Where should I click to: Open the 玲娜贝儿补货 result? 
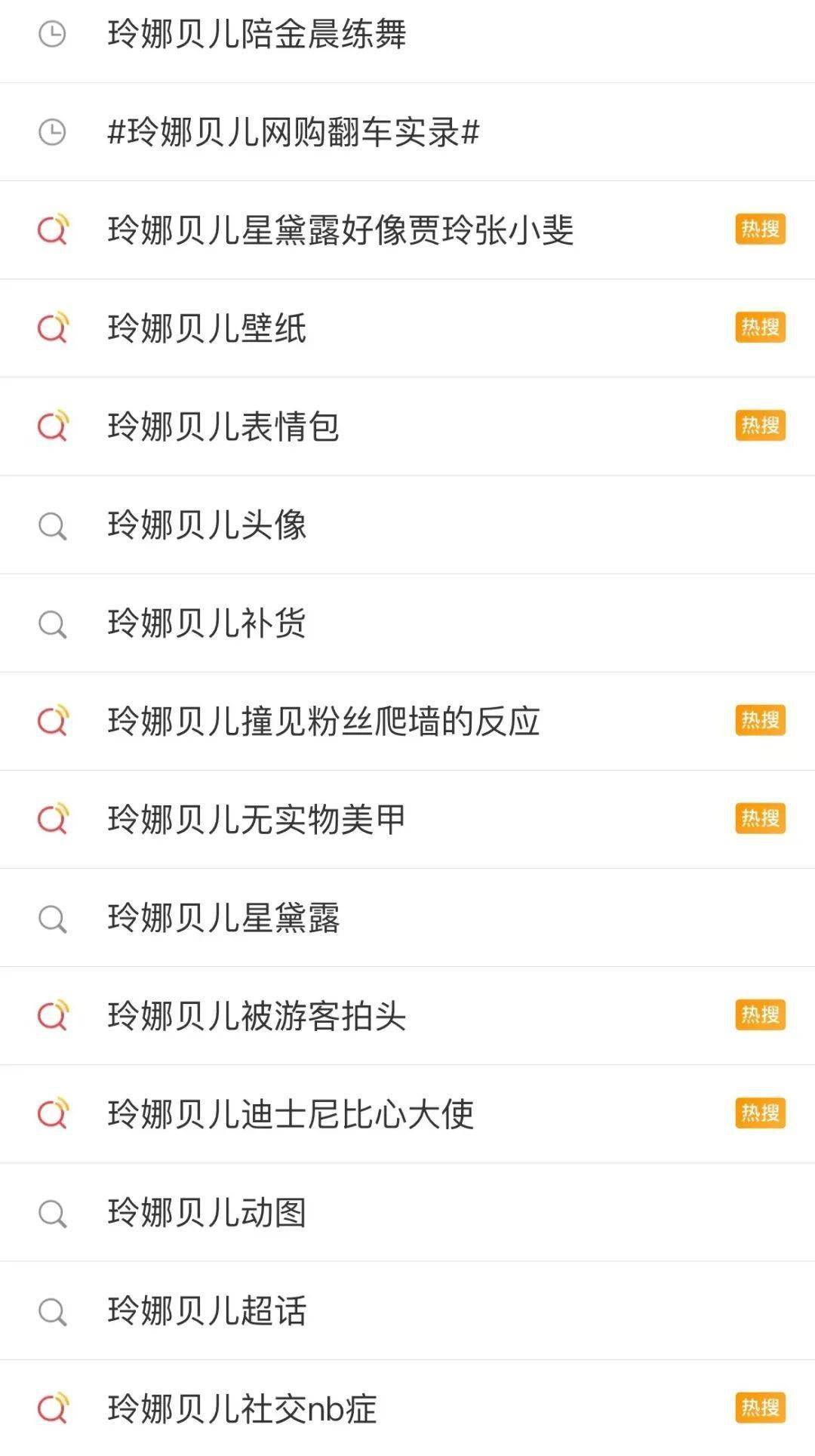407,623
